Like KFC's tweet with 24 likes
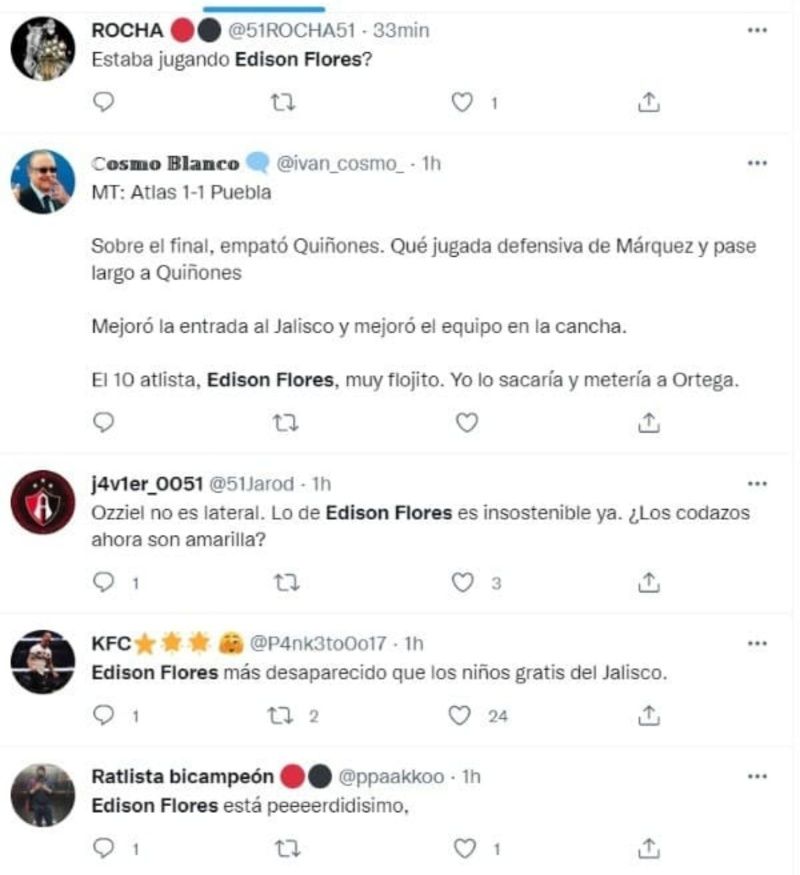 (460, 715)
